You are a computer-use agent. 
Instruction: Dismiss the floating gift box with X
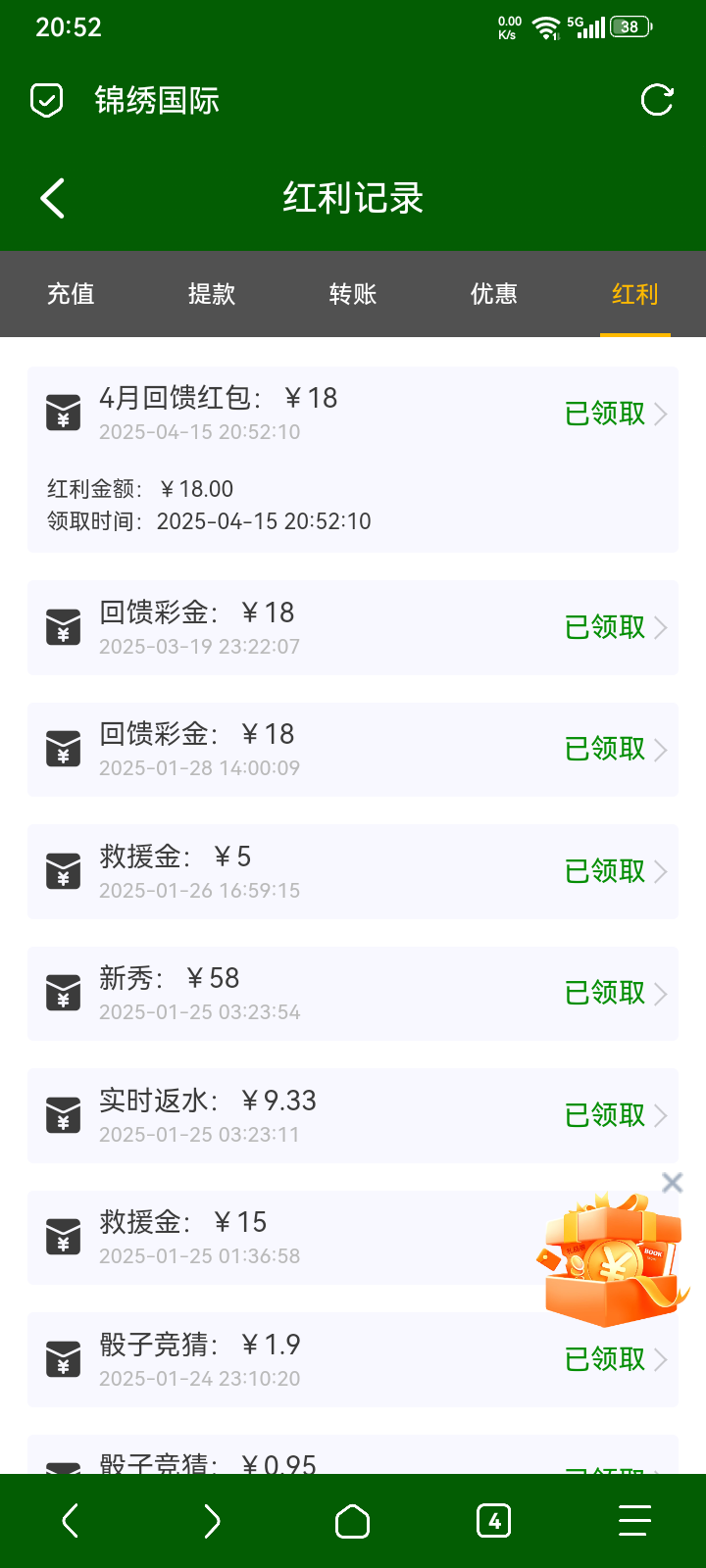[672, 1183]
